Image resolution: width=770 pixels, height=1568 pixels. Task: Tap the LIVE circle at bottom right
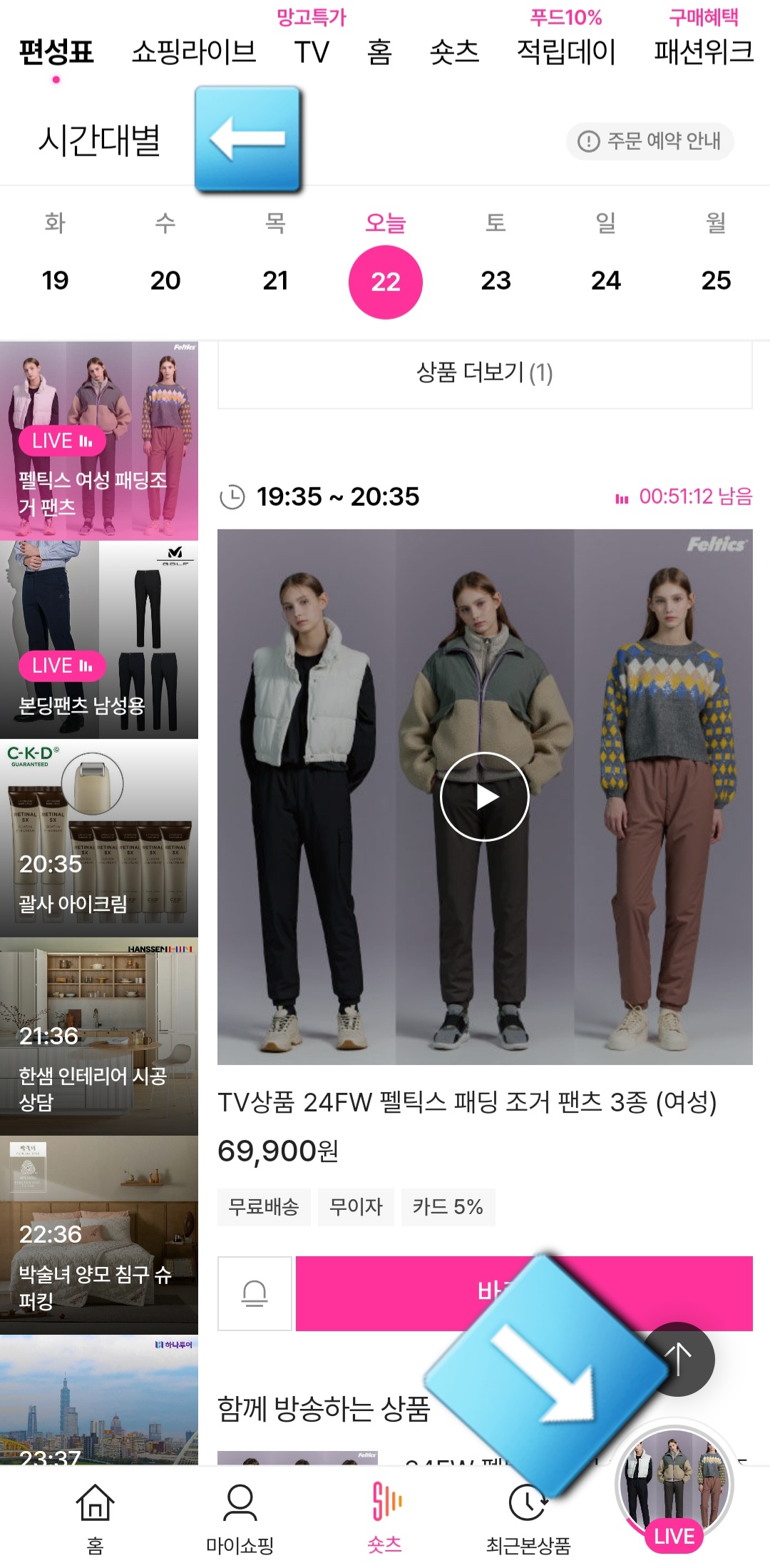pos(675,1480)
